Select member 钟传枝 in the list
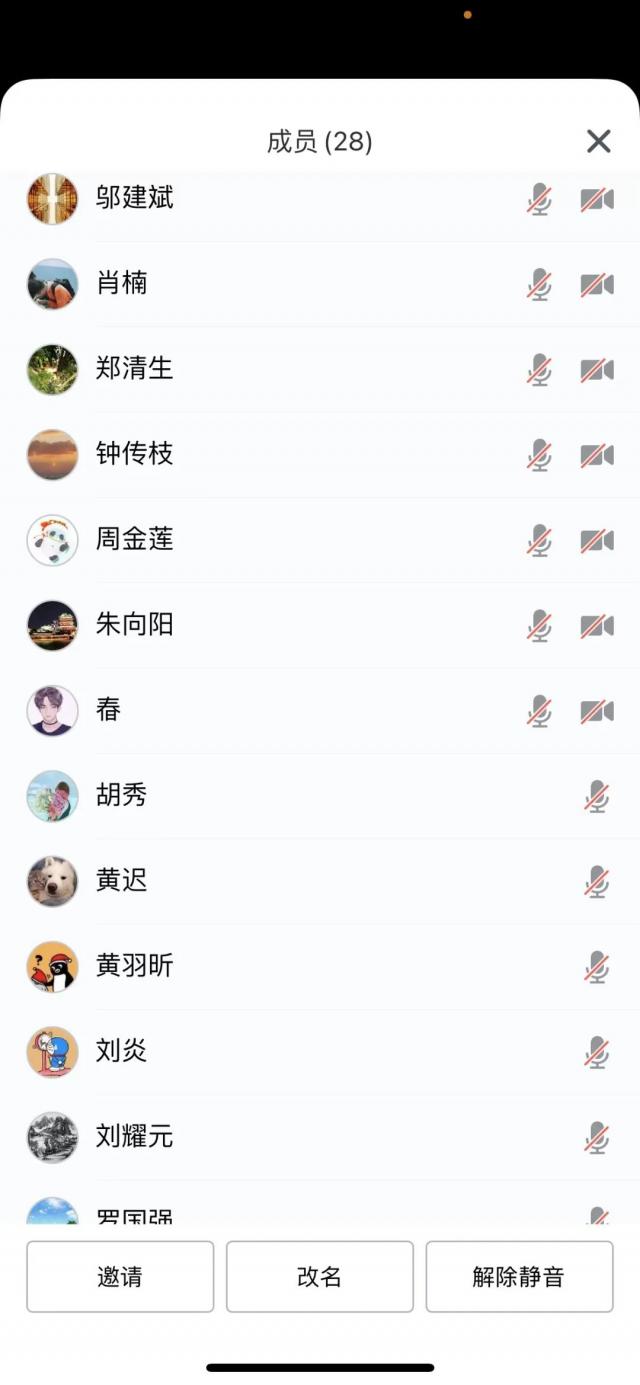 135,454
